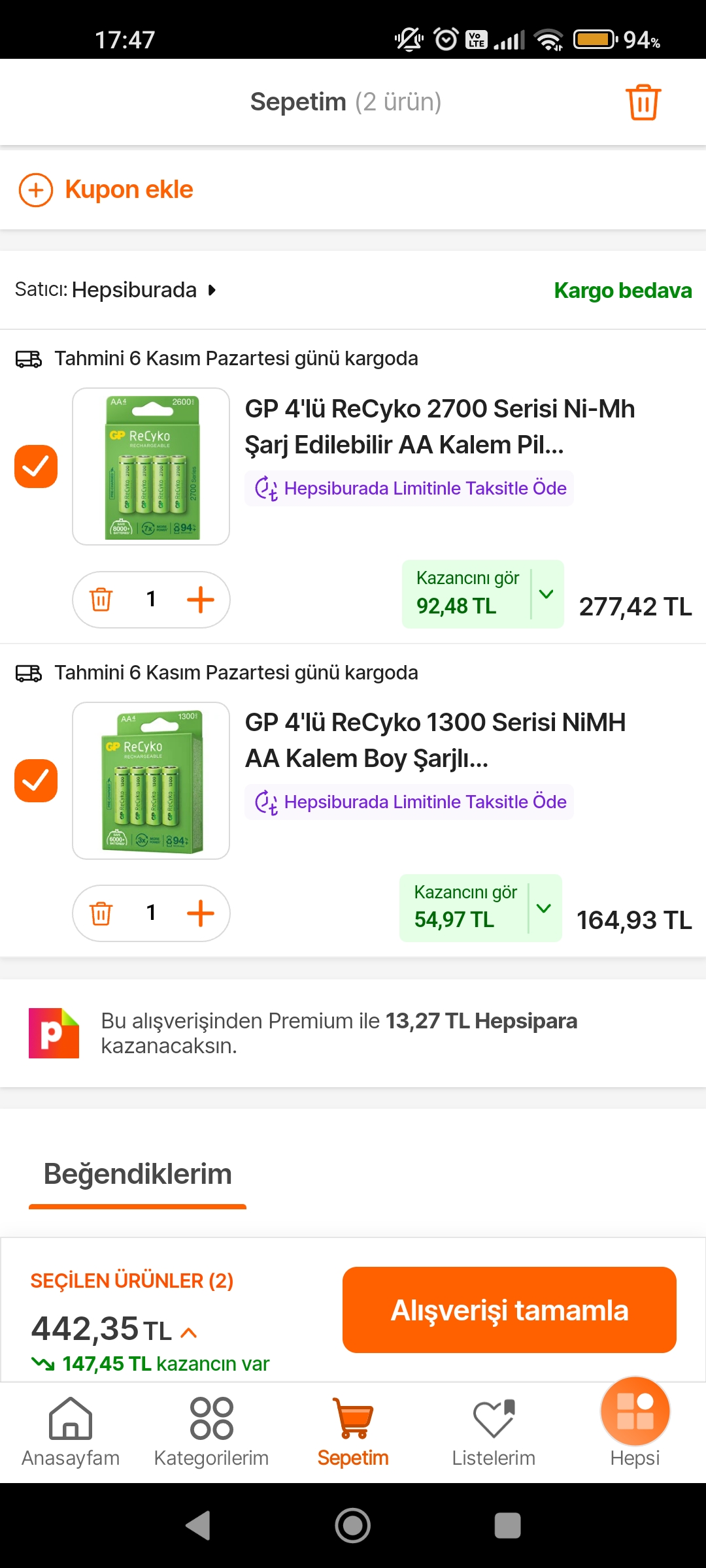This screenshot has width=706, height=1568.
Task: Add a coupon via Kupon ekle
Action: pos(107,190)
